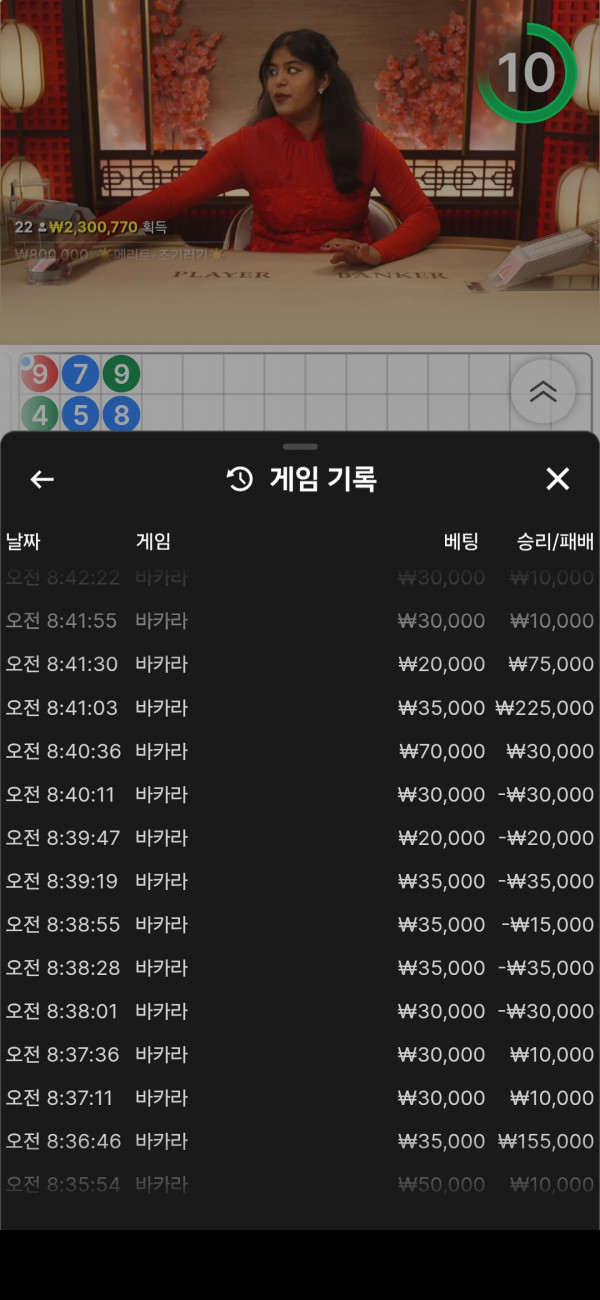Open the 오전 8:41:03 바카라 record
Screen dimensions: 600x1300
pos(300,708)
